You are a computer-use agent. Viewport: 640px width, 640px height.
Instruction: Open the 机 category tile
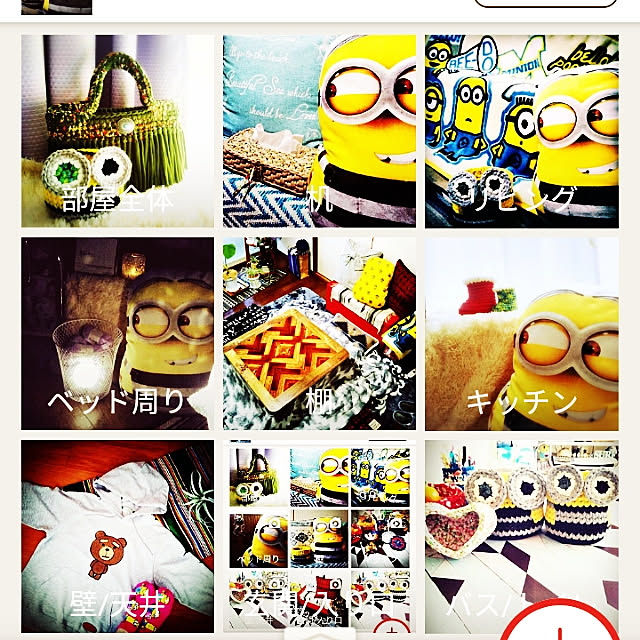click(x=319, y=131)
